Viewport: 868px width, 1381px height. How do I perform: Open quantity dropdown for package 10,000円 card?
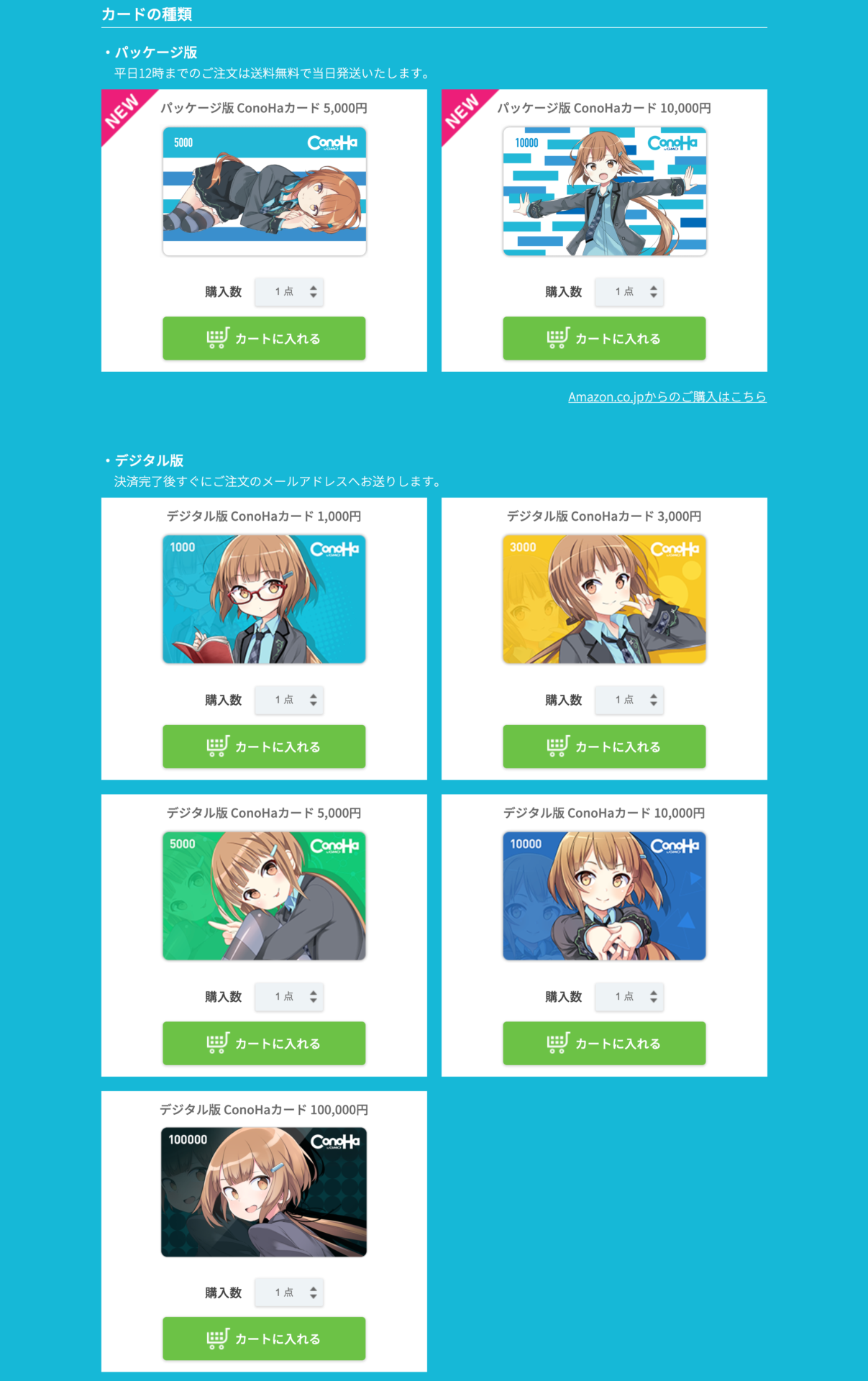point(629,291)
